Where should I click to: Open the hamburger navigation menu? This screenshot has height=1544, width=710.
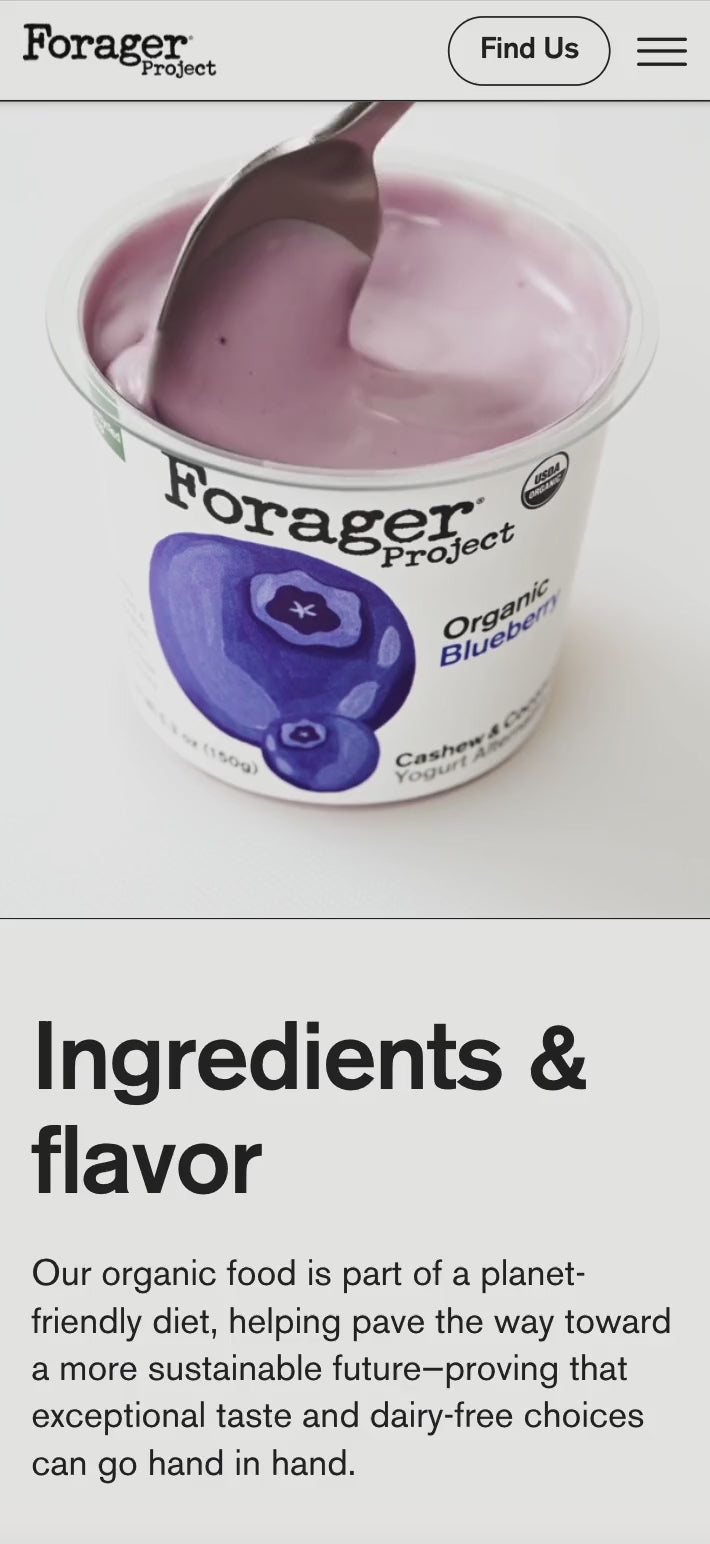point(661,51)
